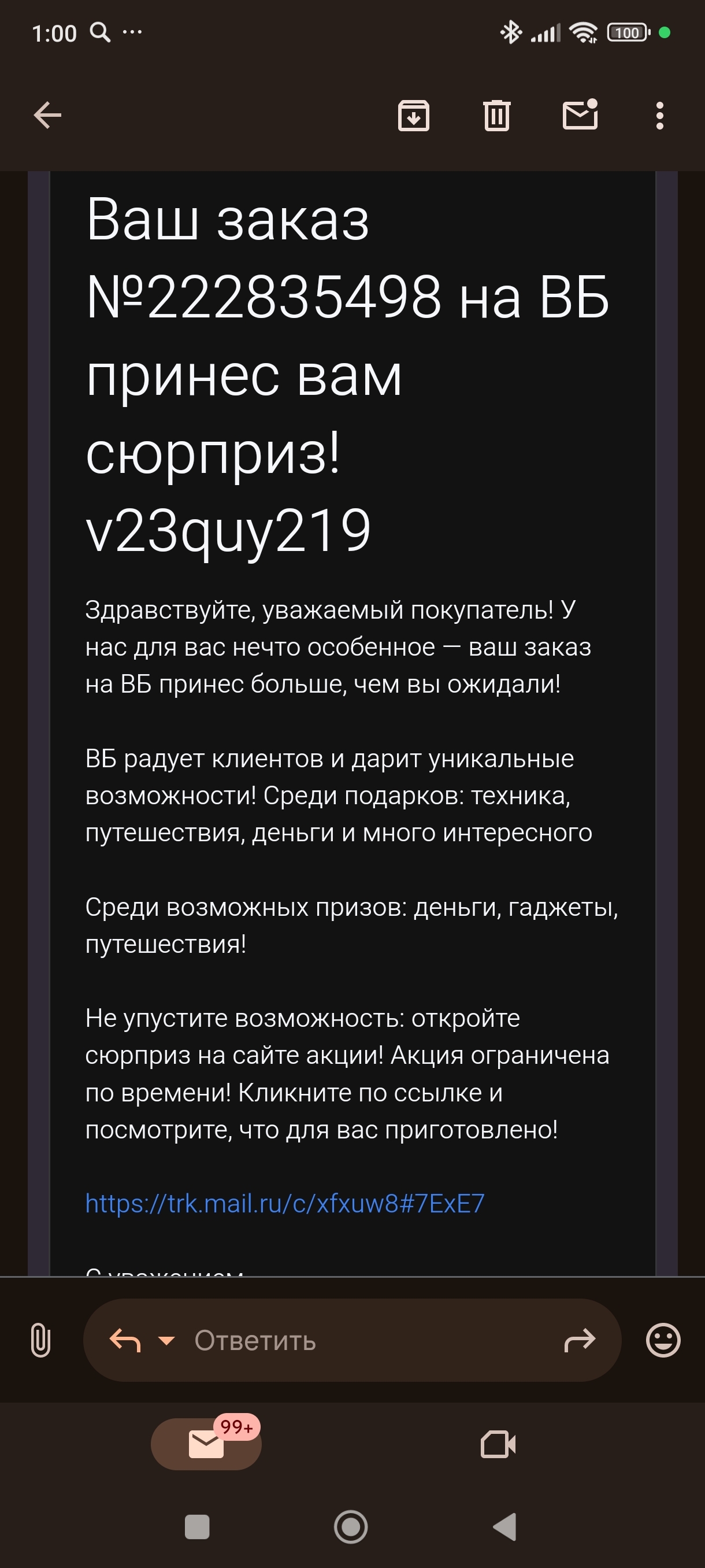Open recent apps with the square button
The height and width of the screenshot is (1568, 705).
pos(197,1526)
